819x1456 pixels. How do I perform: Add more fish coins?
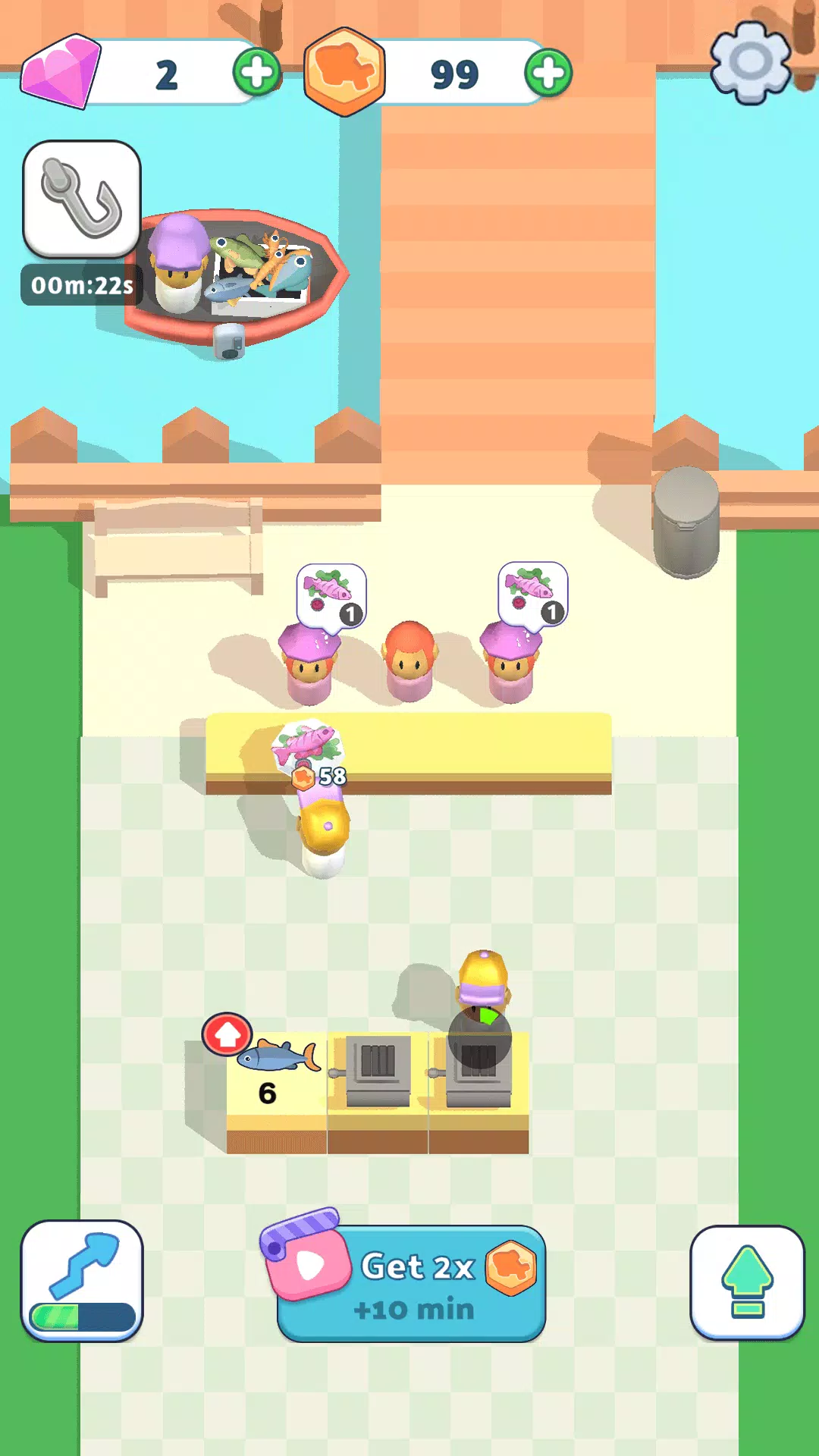548,74
